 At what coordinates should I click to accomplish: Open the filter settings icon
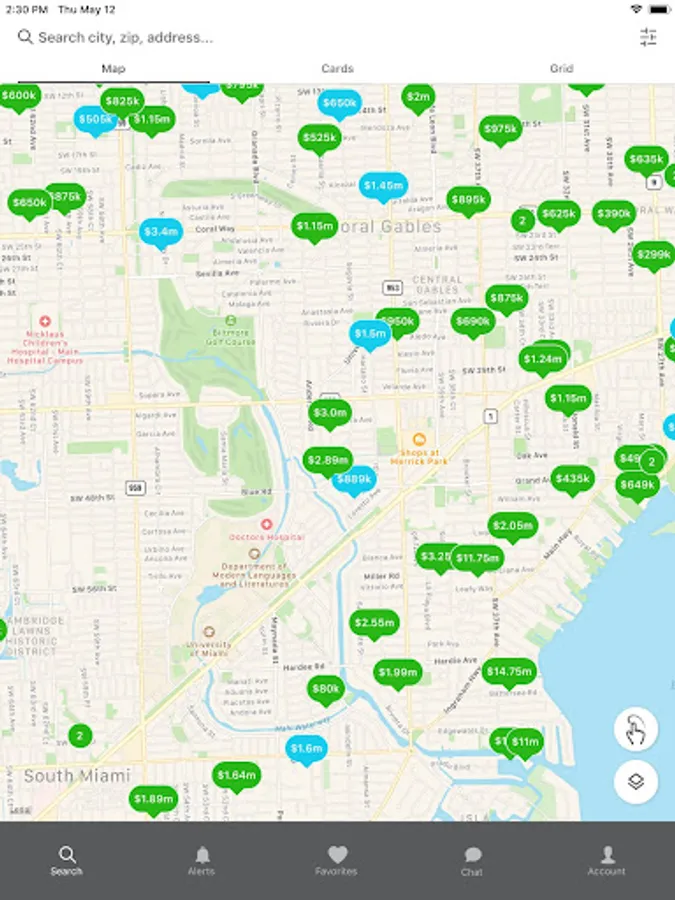(648, 37)
